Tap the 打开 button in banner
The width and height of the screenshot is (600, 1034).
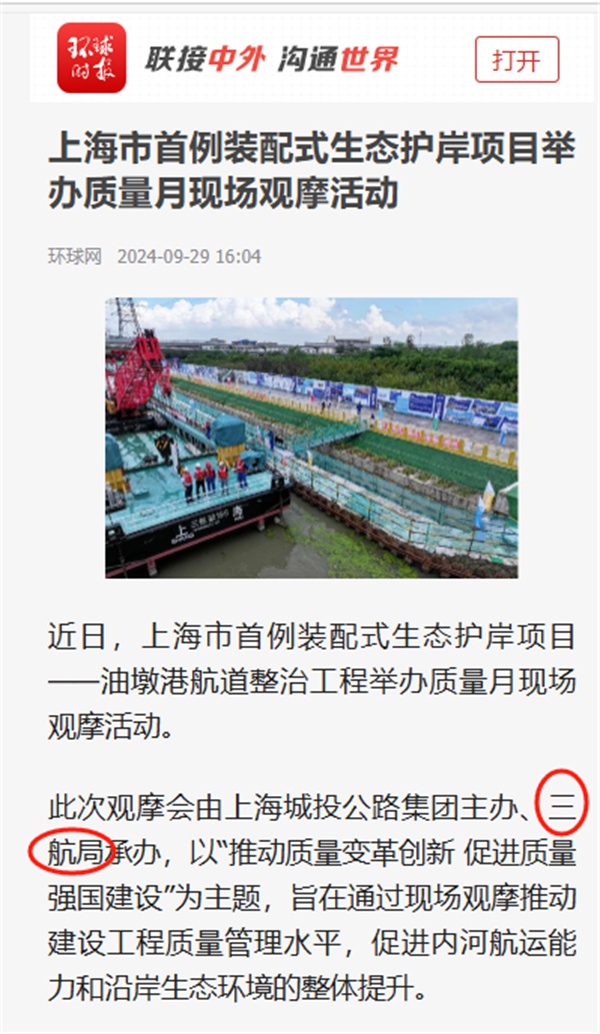pyautogui.click(x=516, y=60)
